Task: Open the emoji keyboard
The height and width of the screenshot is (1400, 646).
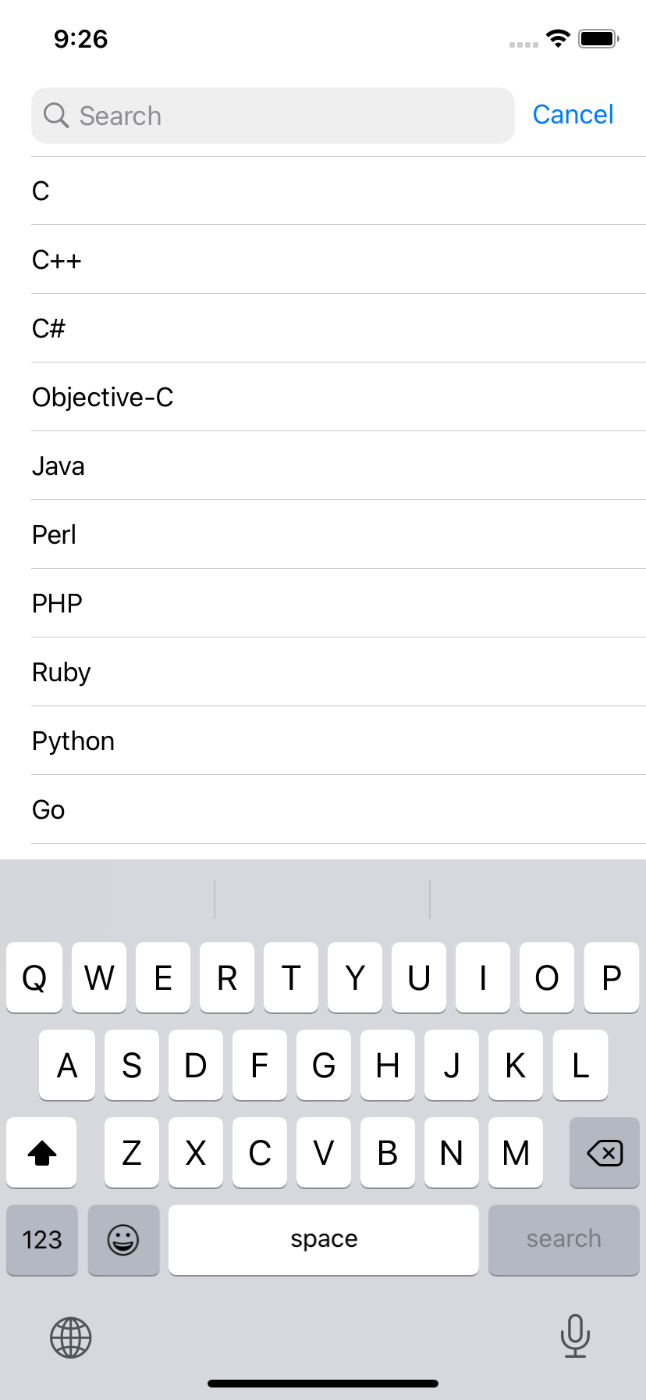Action: (x=124, y=1240)
